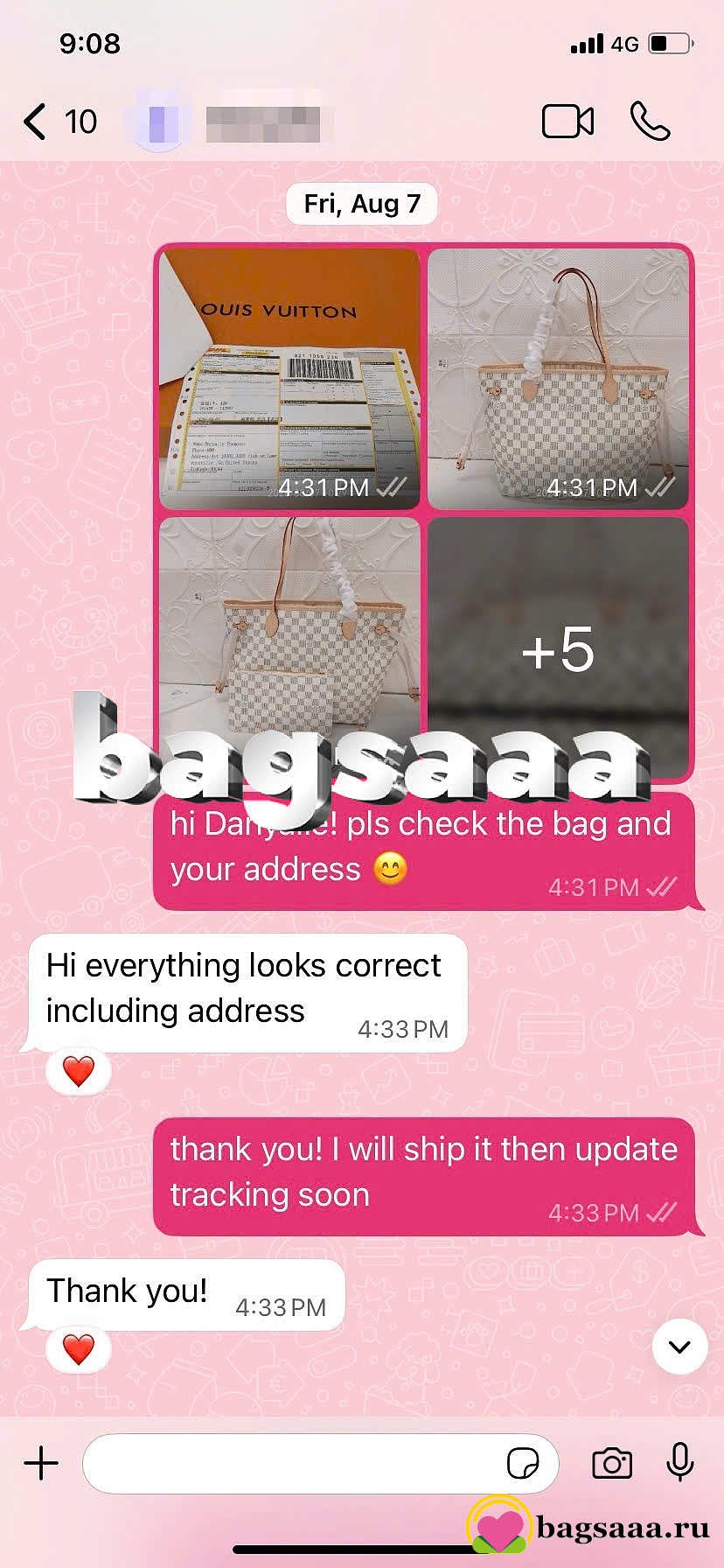The image size is (724, 1568).
Task: Jump to latest messages with down arrow
Action: [679, 1347]
